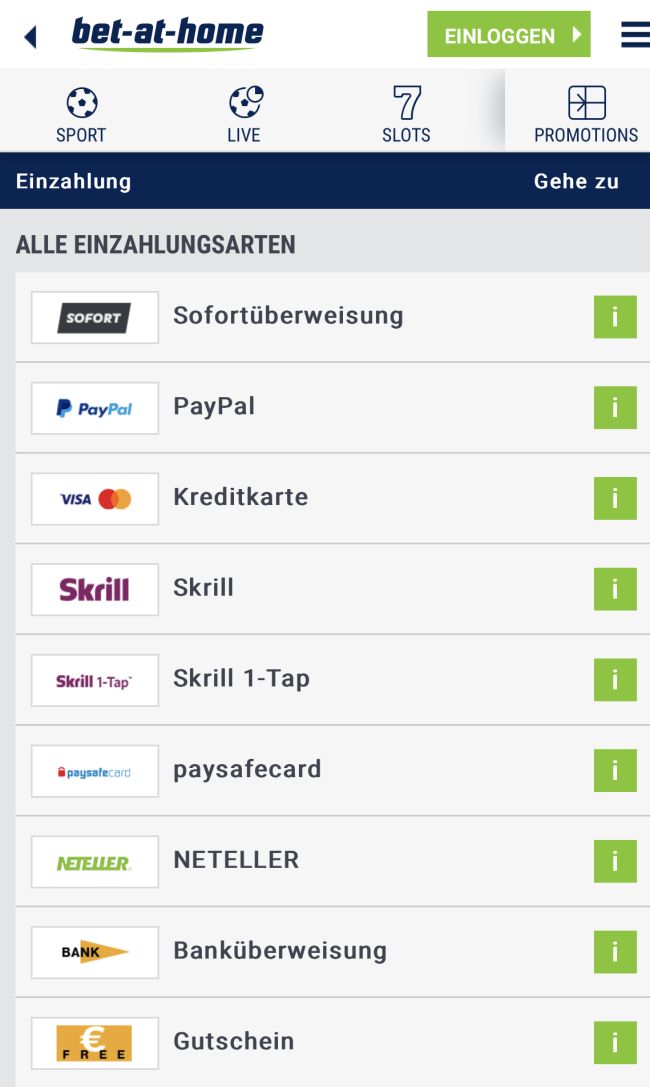Open the hamburger menu
The width and height of the screenshot is (650, 1087).
[x=635, y=35]
